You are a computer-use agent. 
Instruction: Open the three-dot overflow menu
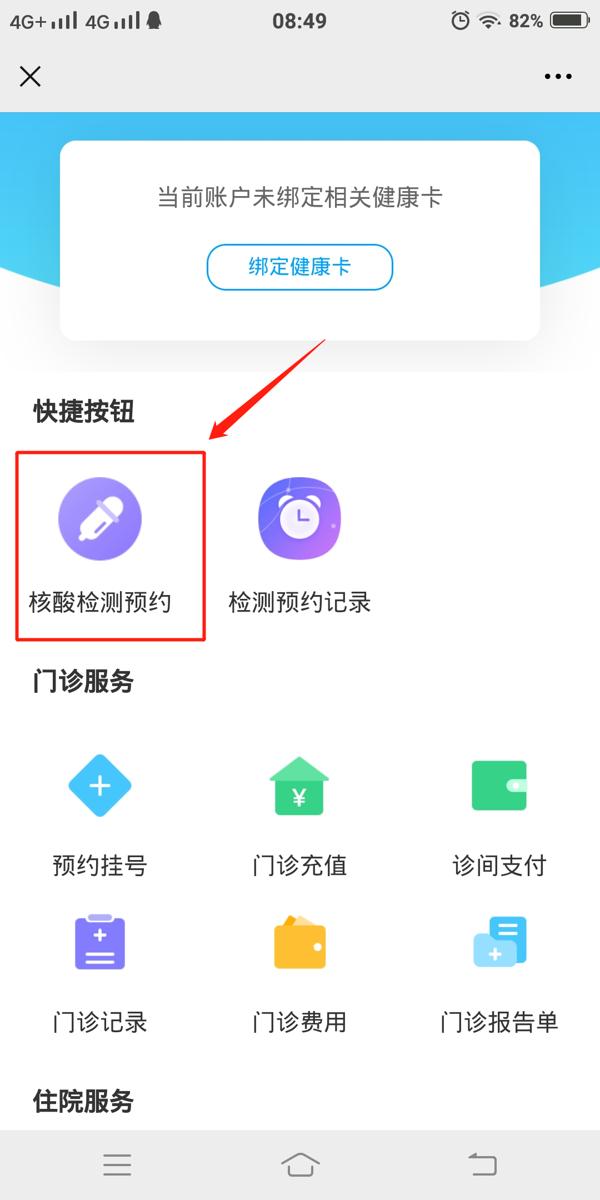(x=557, y=76)
